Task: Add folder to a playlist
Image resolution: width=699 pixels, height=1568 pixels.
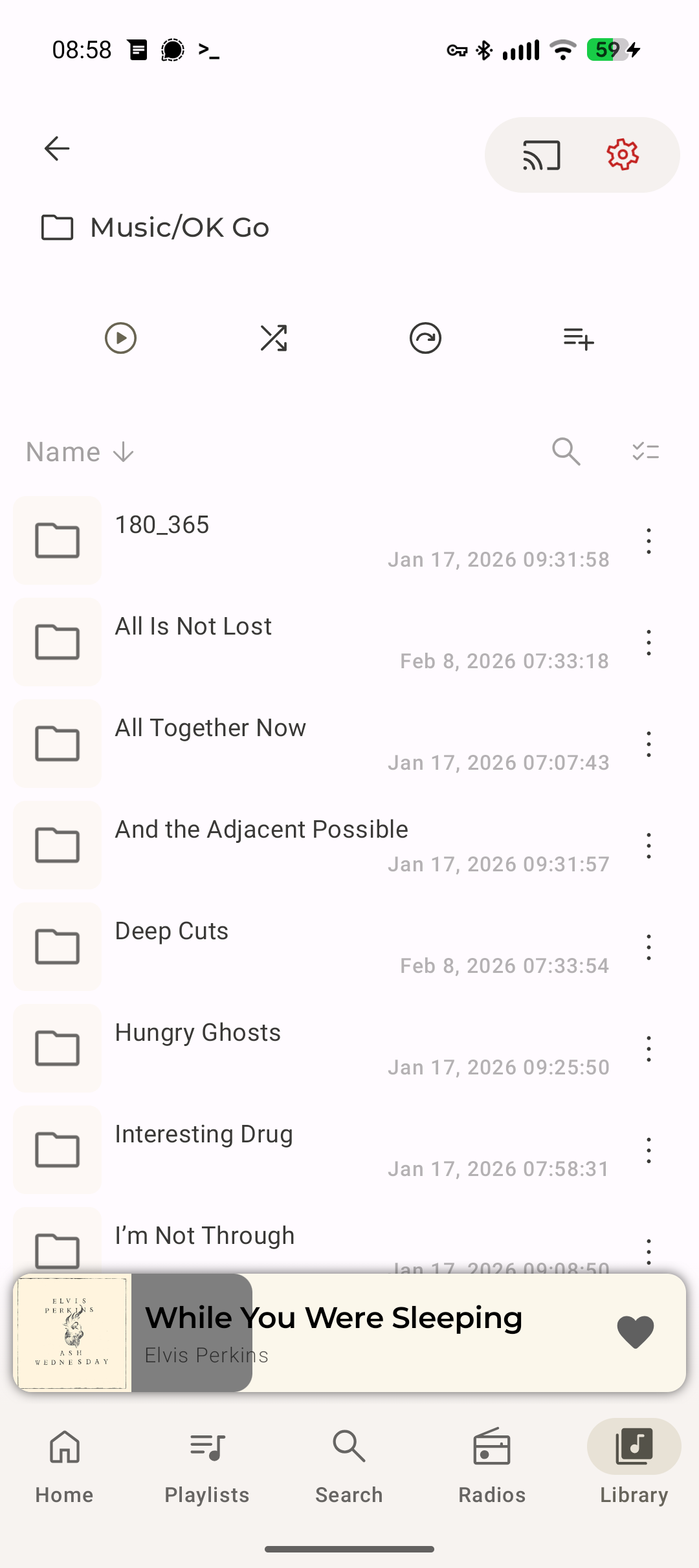Action: pyautogui.click(x=579, y=338)
